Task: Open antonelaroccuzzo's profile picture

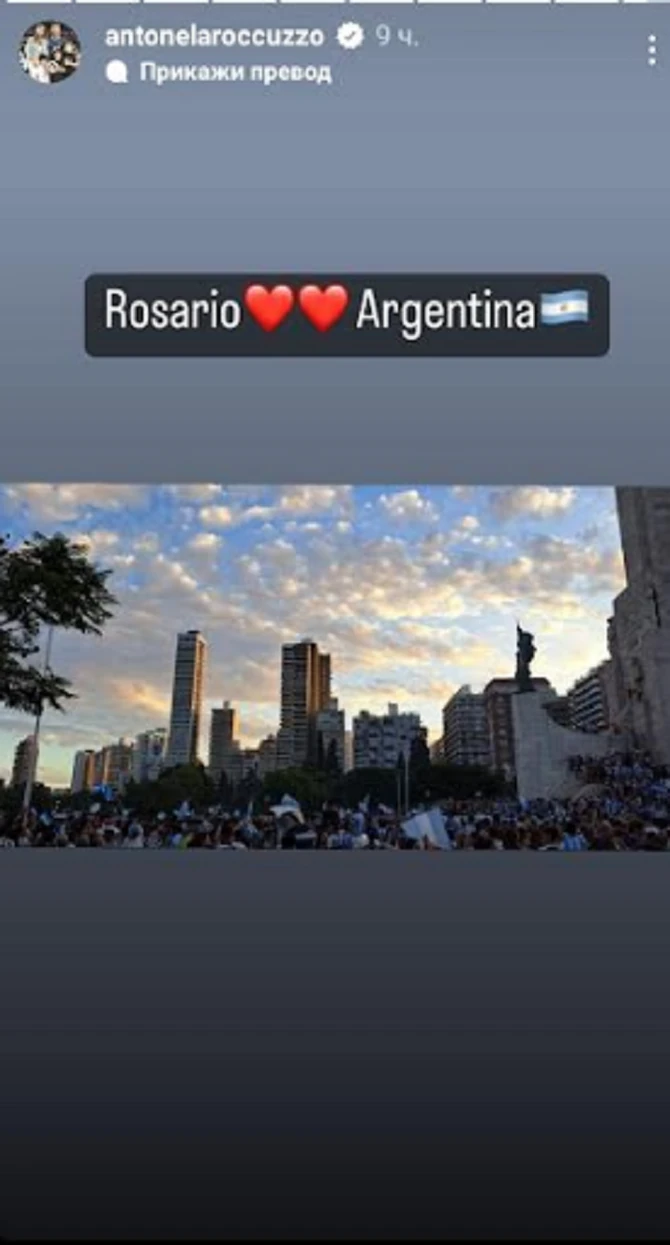Action: (x=50, y=52)
